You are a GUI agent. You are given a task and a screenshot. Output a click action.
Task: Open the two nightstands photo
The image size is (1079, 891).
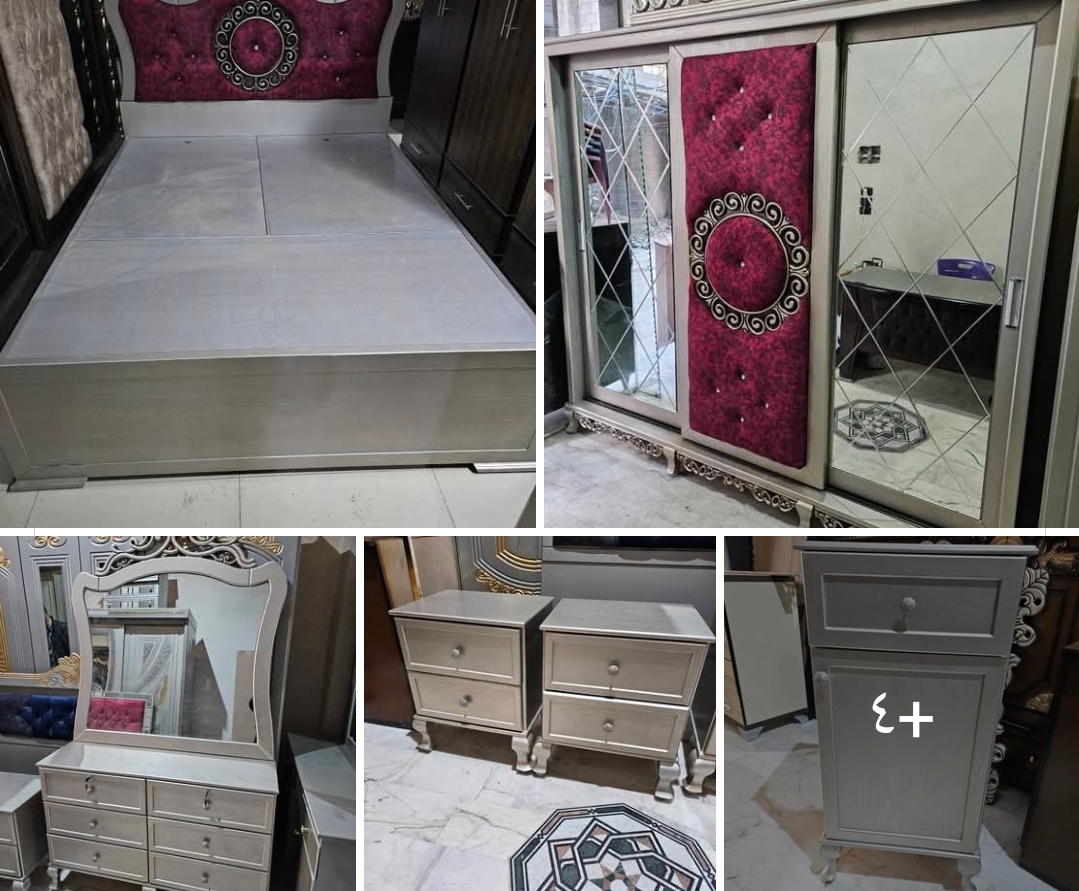pyautogui.click(x=540, y=713)
